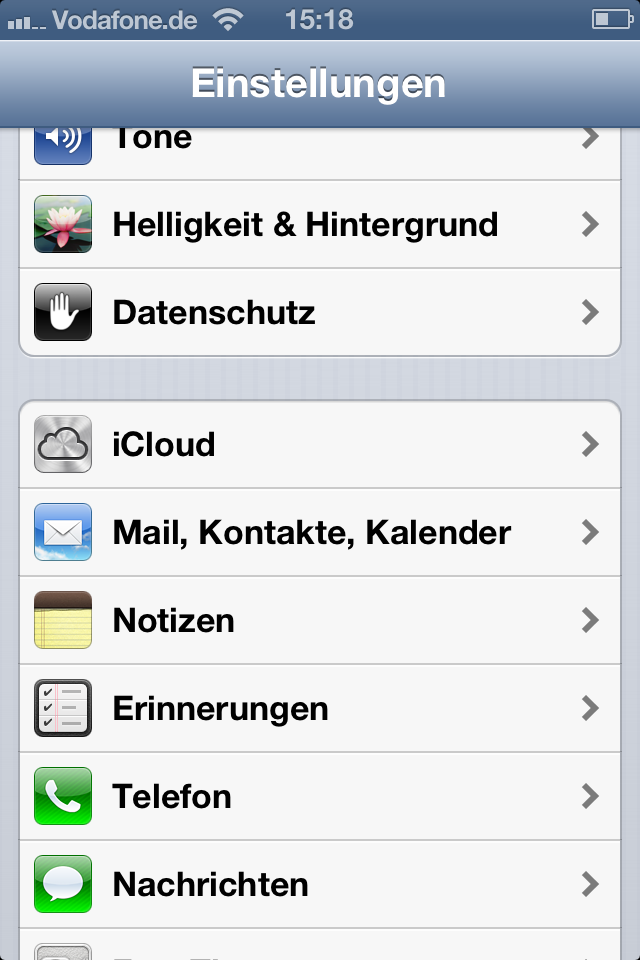The image size is (640, 960).
Task: Select Mail, Kontakte, Kalender
Action: point(320,532)
